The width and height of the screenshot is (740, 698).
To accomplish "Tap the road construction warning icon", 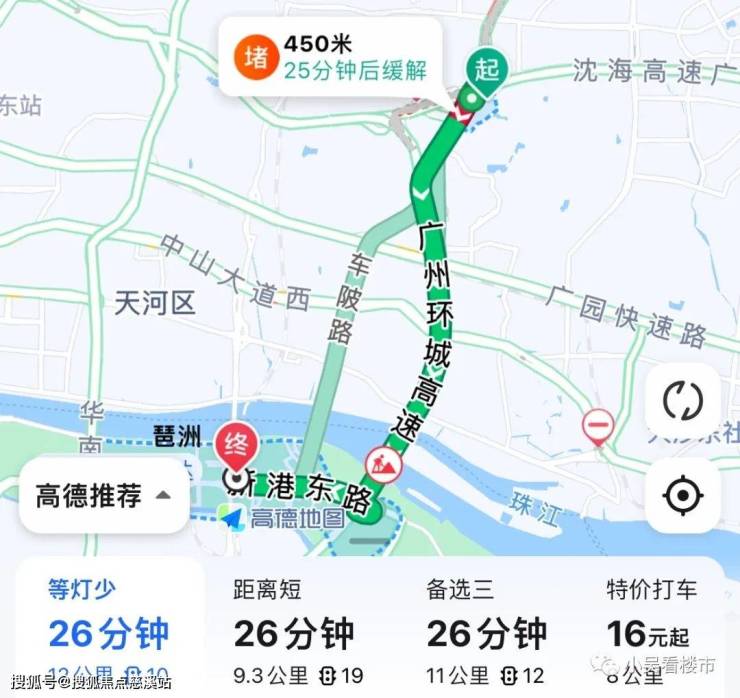I will tap(384, 462).
